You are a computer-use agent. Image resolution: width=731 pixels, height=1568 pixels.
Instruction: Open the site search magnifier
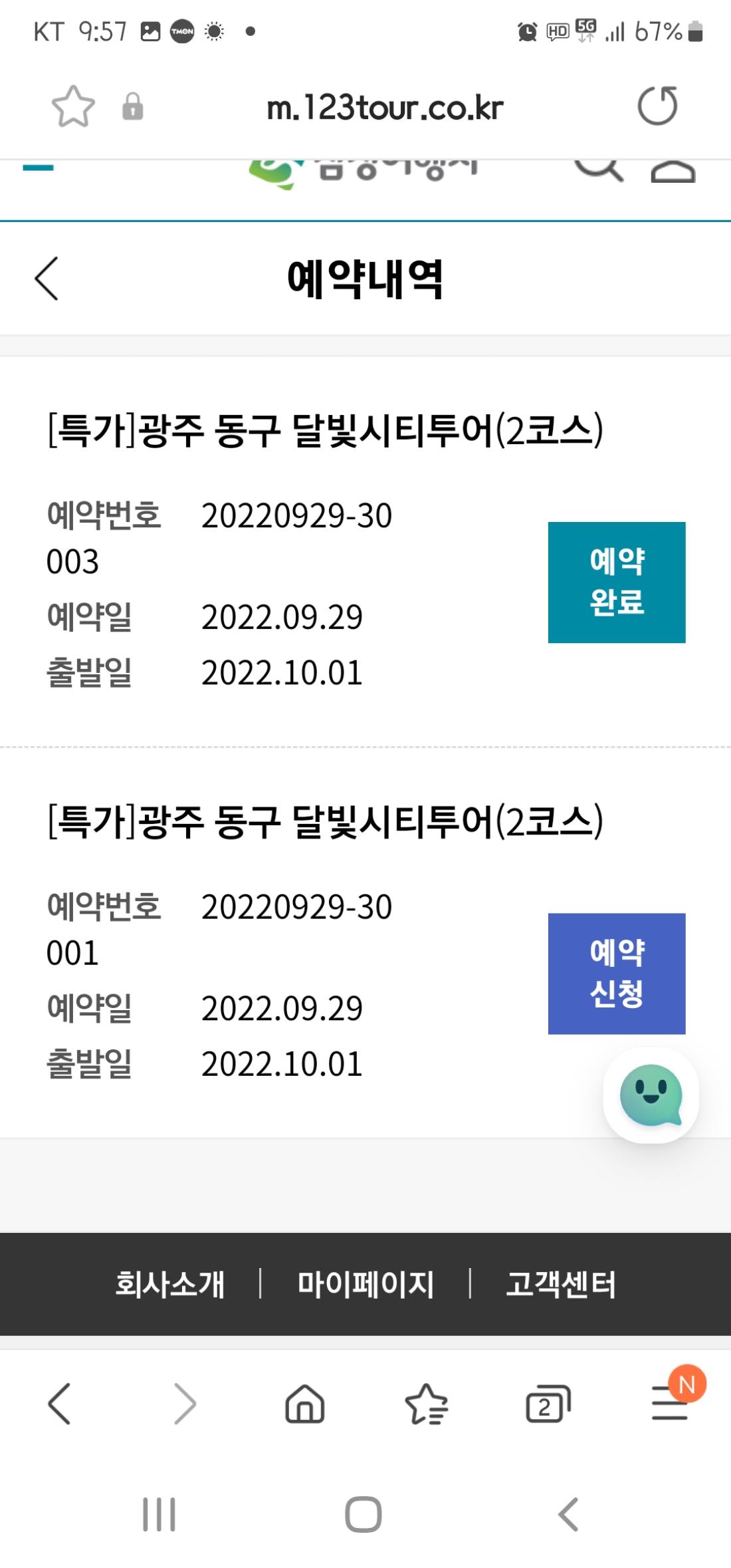[x=598, y=170]
